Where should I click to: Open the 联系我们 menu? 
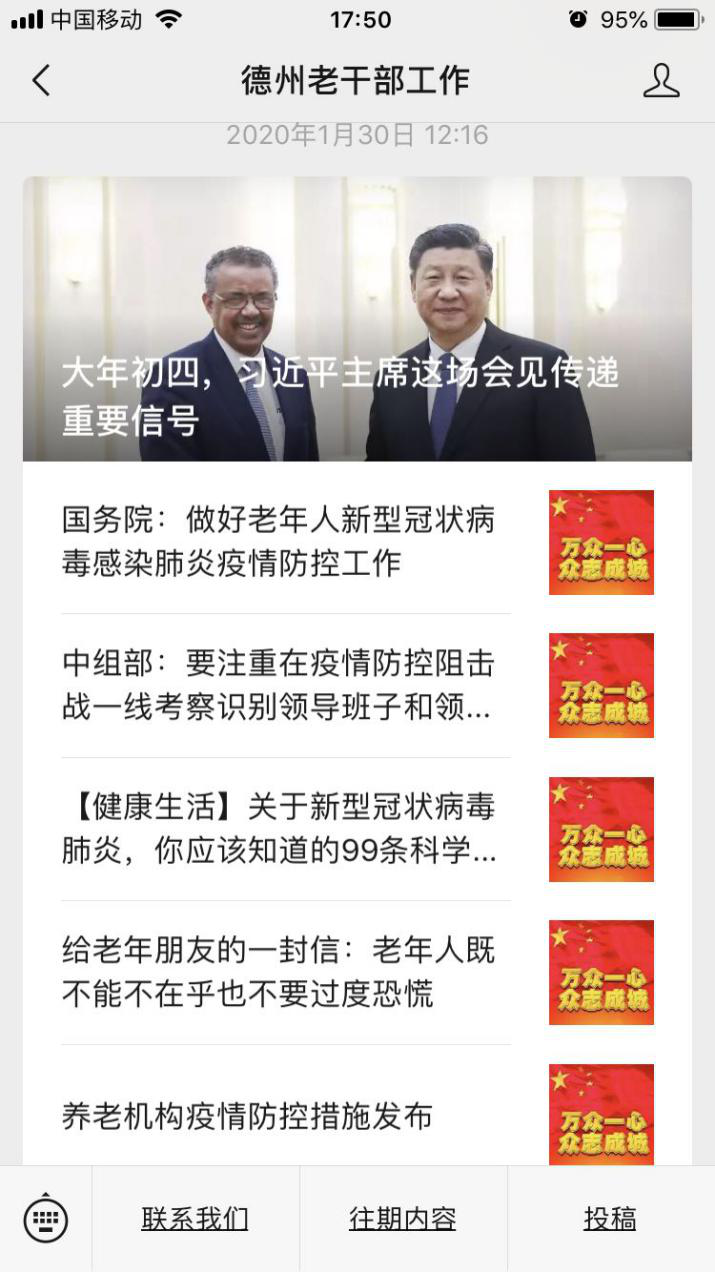[195, 1219]
